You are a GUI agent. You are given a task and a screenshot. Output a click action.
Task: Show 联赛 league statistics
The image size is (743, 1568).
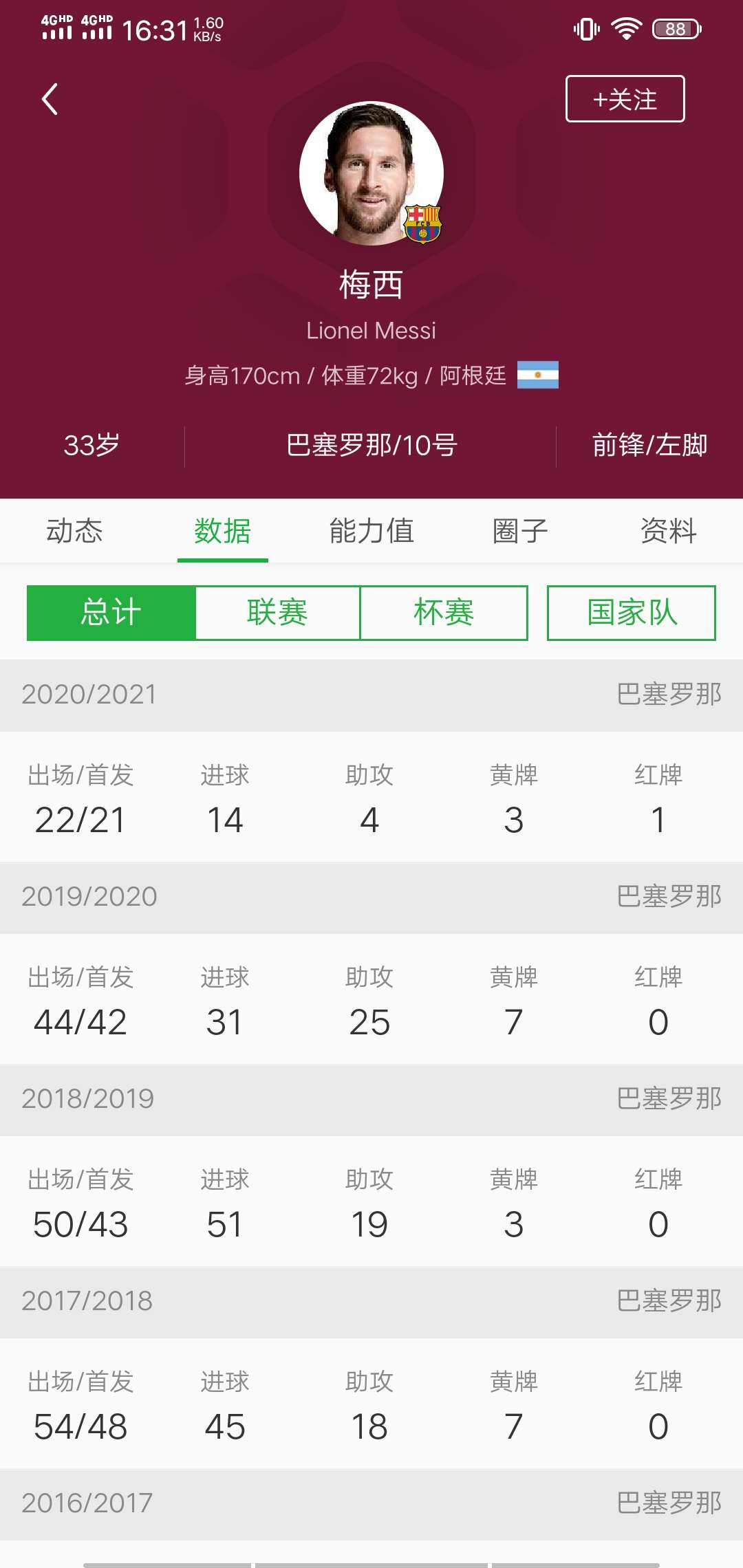277,613
